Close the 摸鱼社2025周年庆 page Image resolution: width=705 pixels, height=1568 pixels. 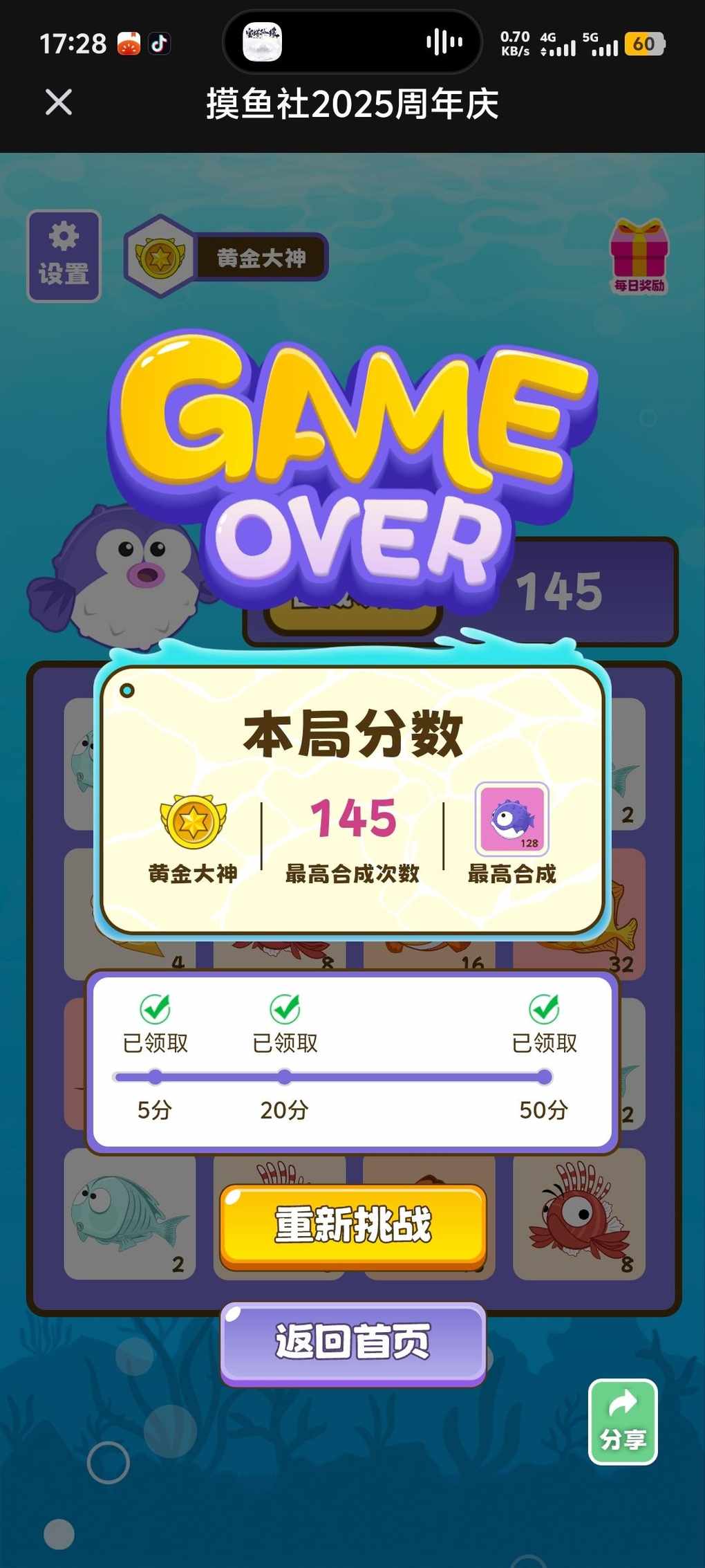point(59,102)
